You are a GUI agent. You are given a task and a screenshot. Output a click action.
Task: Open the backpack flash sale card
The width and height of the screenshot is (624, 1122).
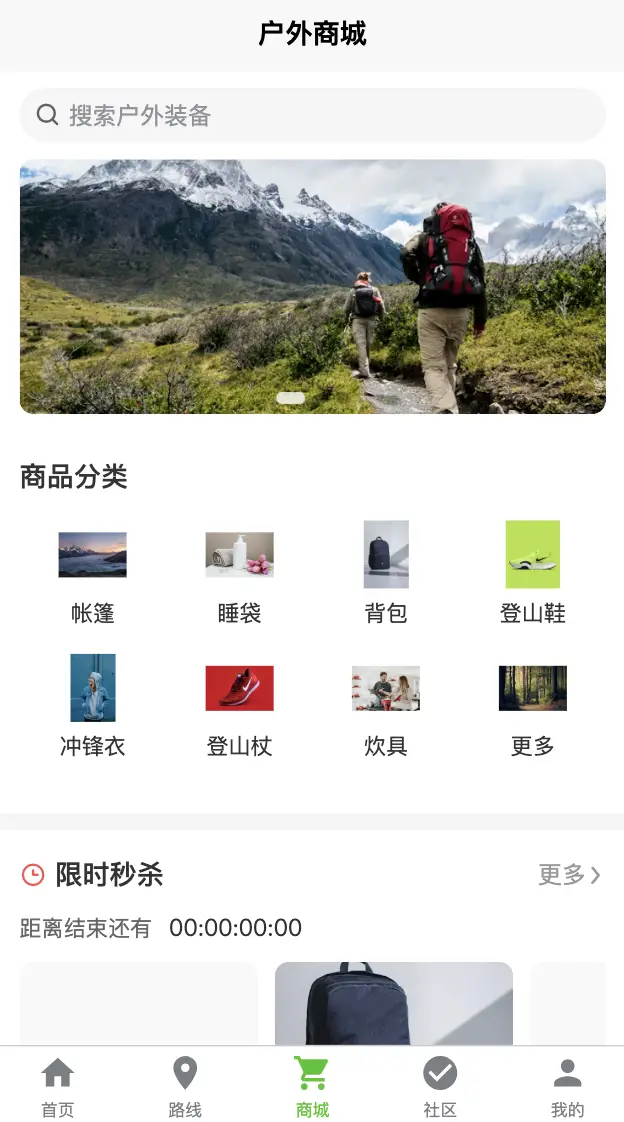[393, 1003]
